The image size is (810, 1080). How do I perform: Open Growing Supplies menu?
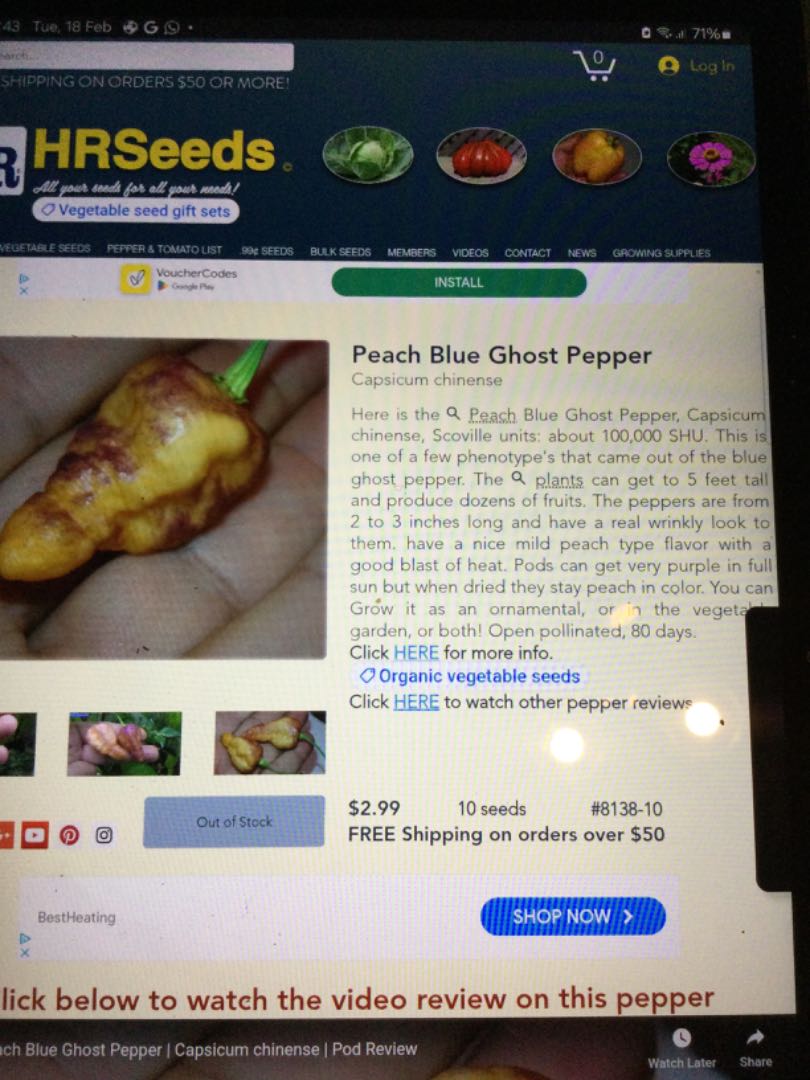pyautogui.click(x=661, y=253)
